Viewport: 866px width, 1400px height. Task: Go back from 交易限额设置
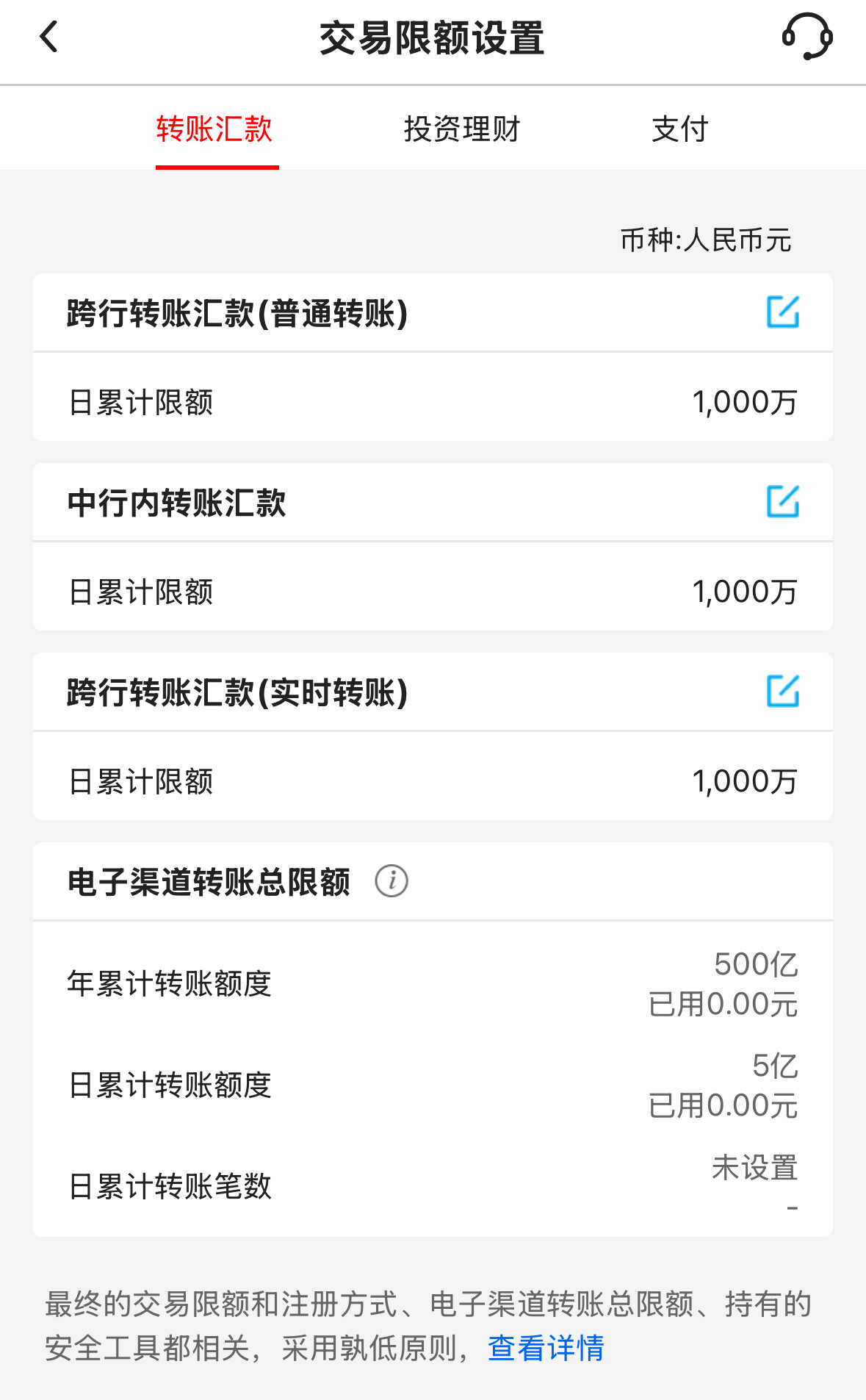coord(48,37)
